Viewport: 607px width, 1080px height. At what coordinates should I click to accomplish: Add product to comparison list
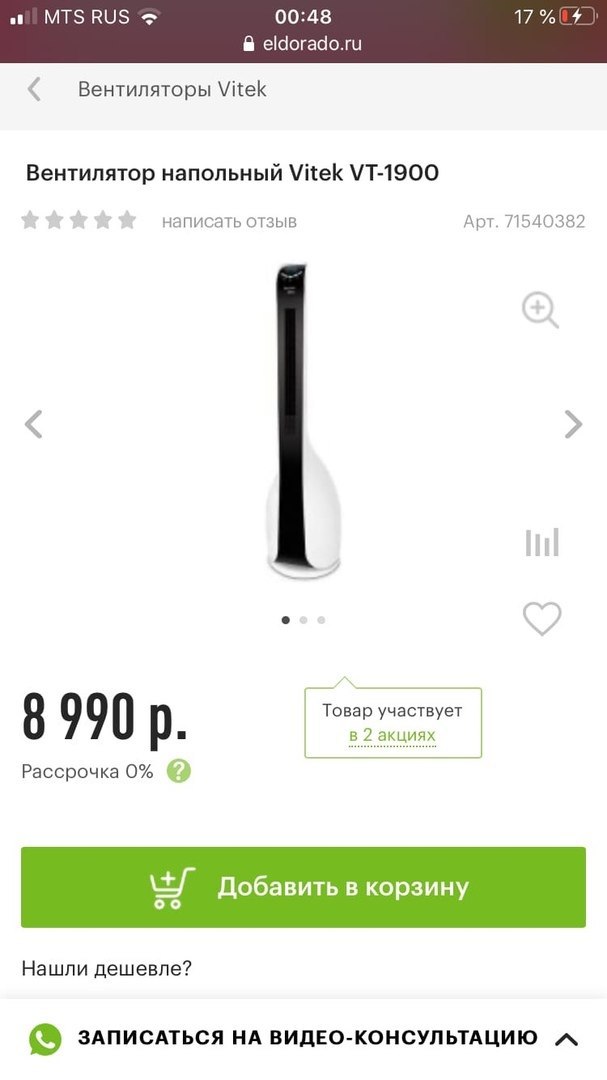(x=542, y=543)
